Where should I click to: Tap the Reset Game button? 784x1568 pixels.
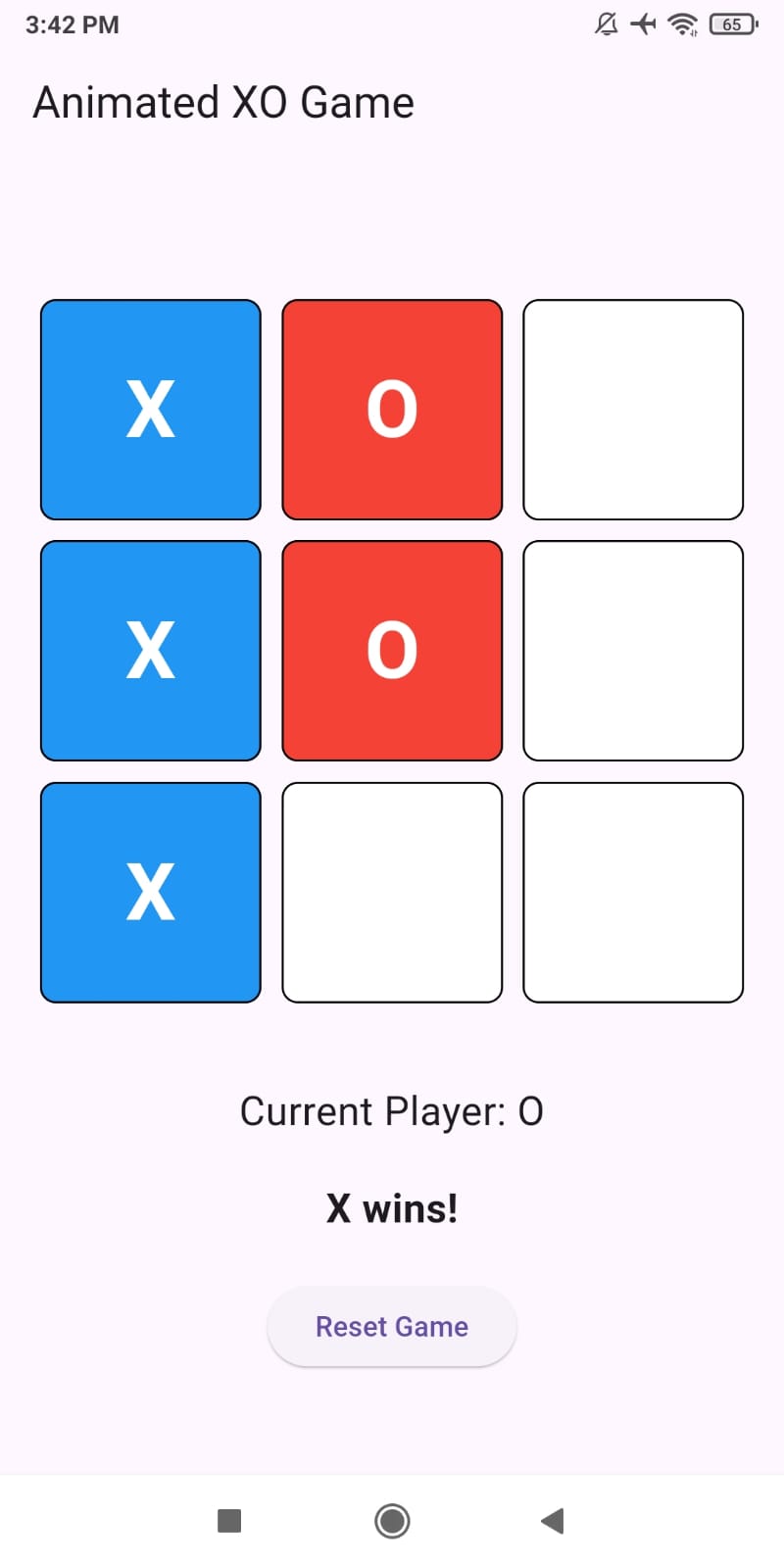(x=392, y=1326)
